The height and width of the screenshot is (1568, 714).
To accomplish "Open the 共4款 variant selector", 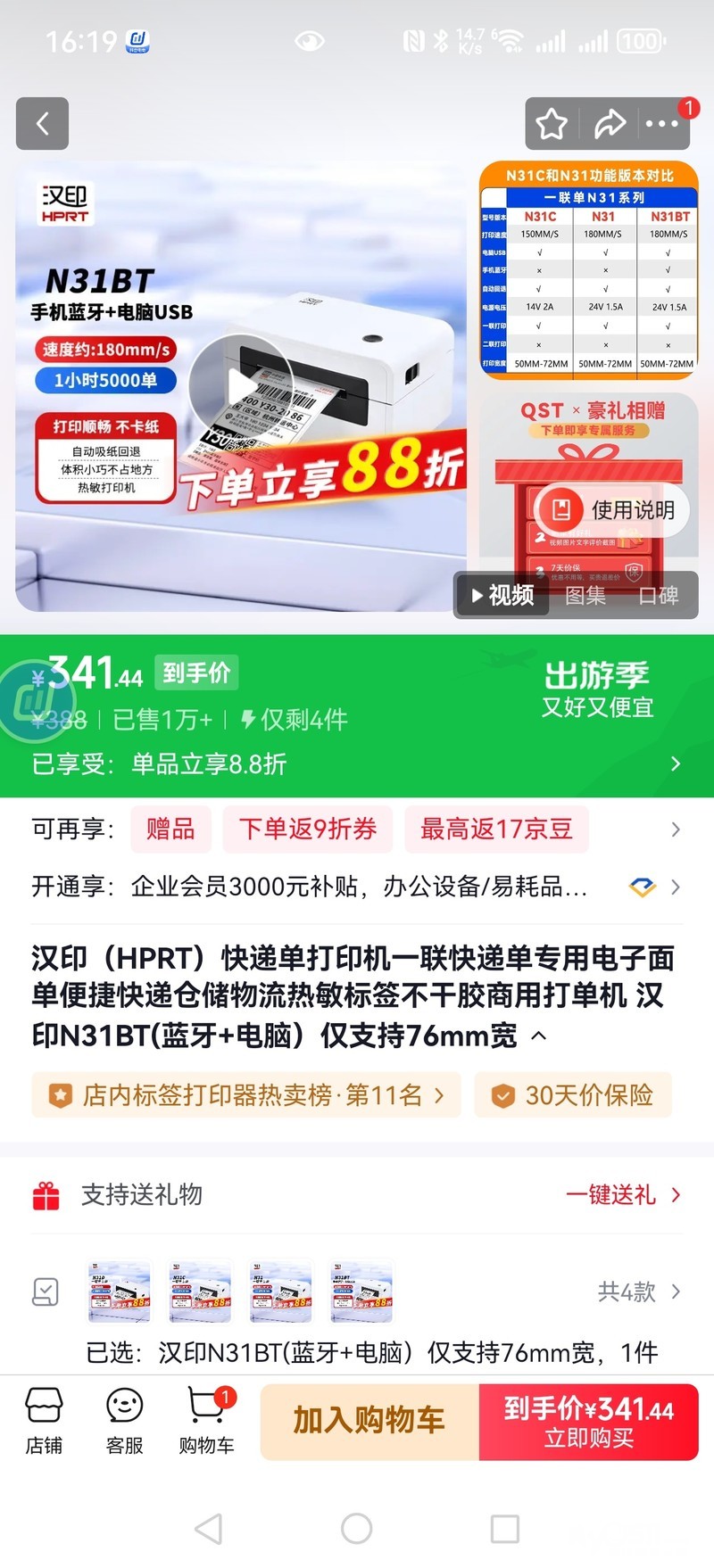I will pos(637,1292).
